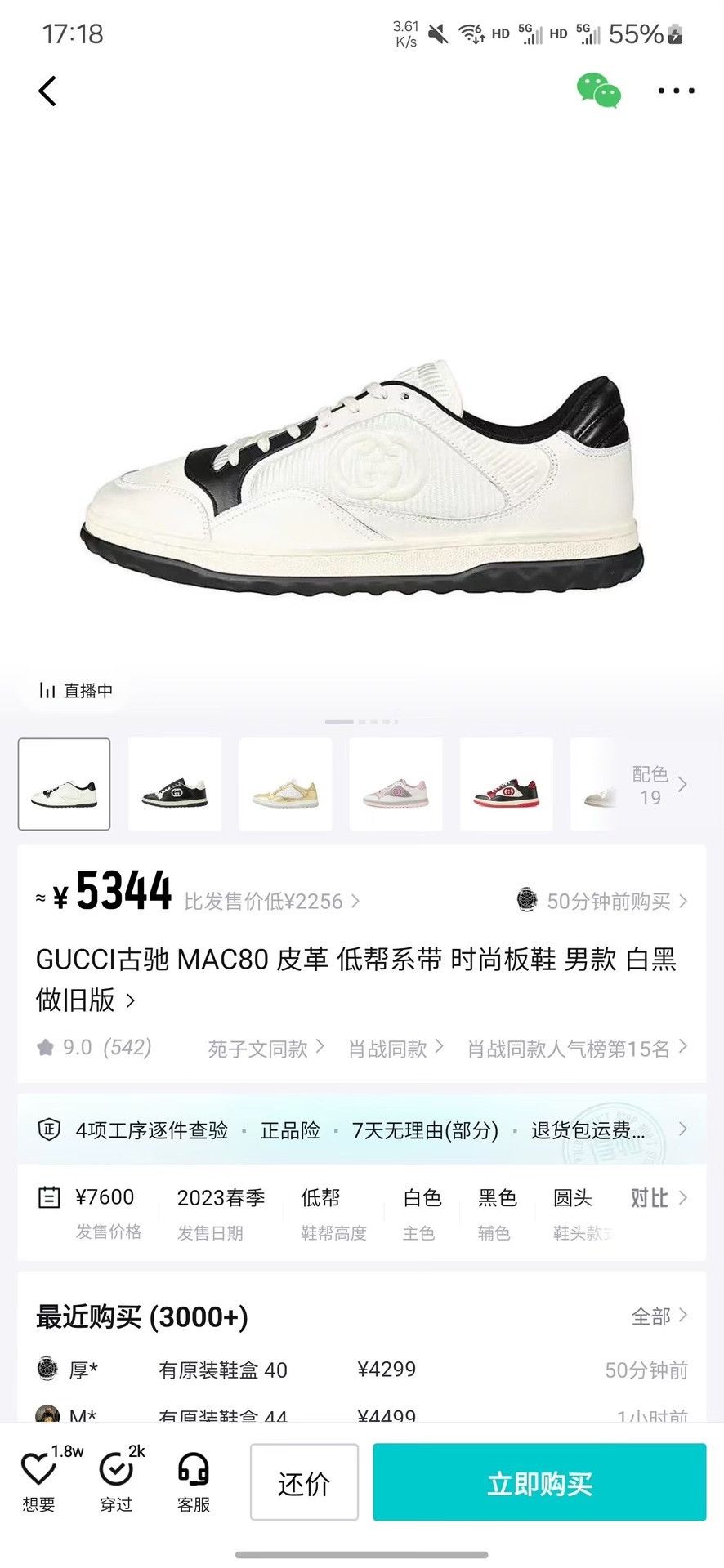The image size is (724, 1568).
Task: Go back using the top arrow
Action: click(x=47, y=91)
